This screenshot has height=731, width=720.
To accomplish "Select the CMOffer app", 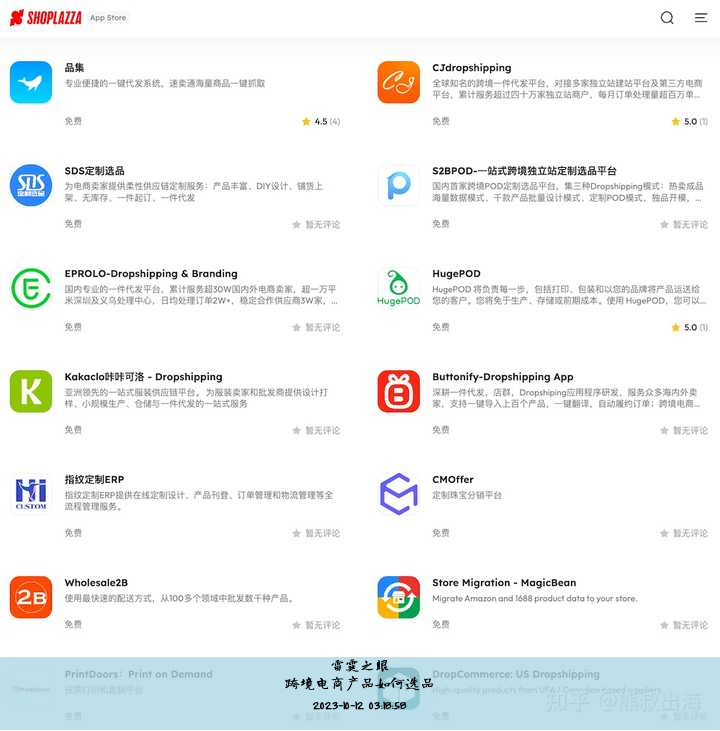I will pos(453,480).
